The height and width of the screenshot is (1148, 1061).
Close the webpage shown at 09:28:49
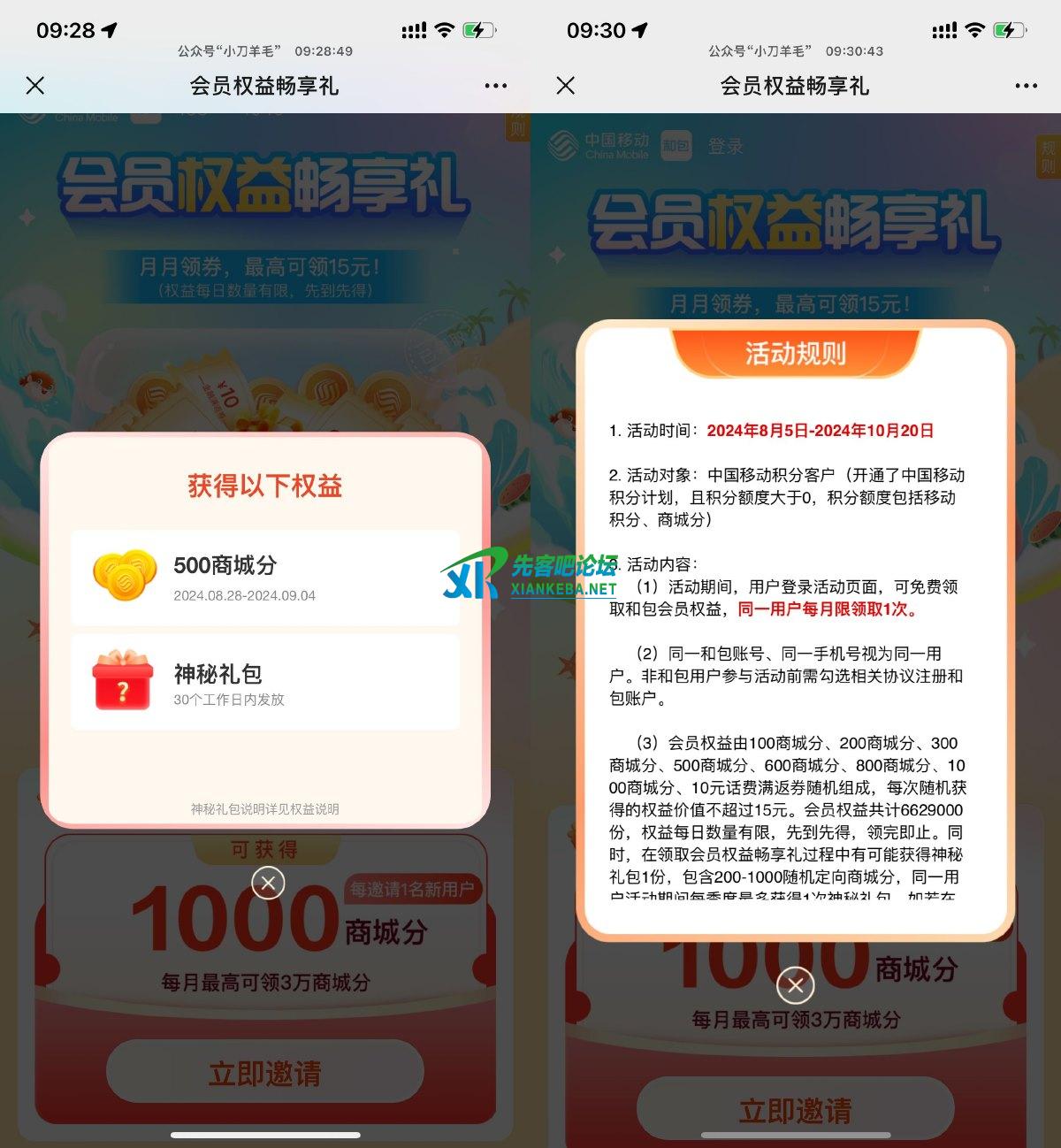(35, 86)
